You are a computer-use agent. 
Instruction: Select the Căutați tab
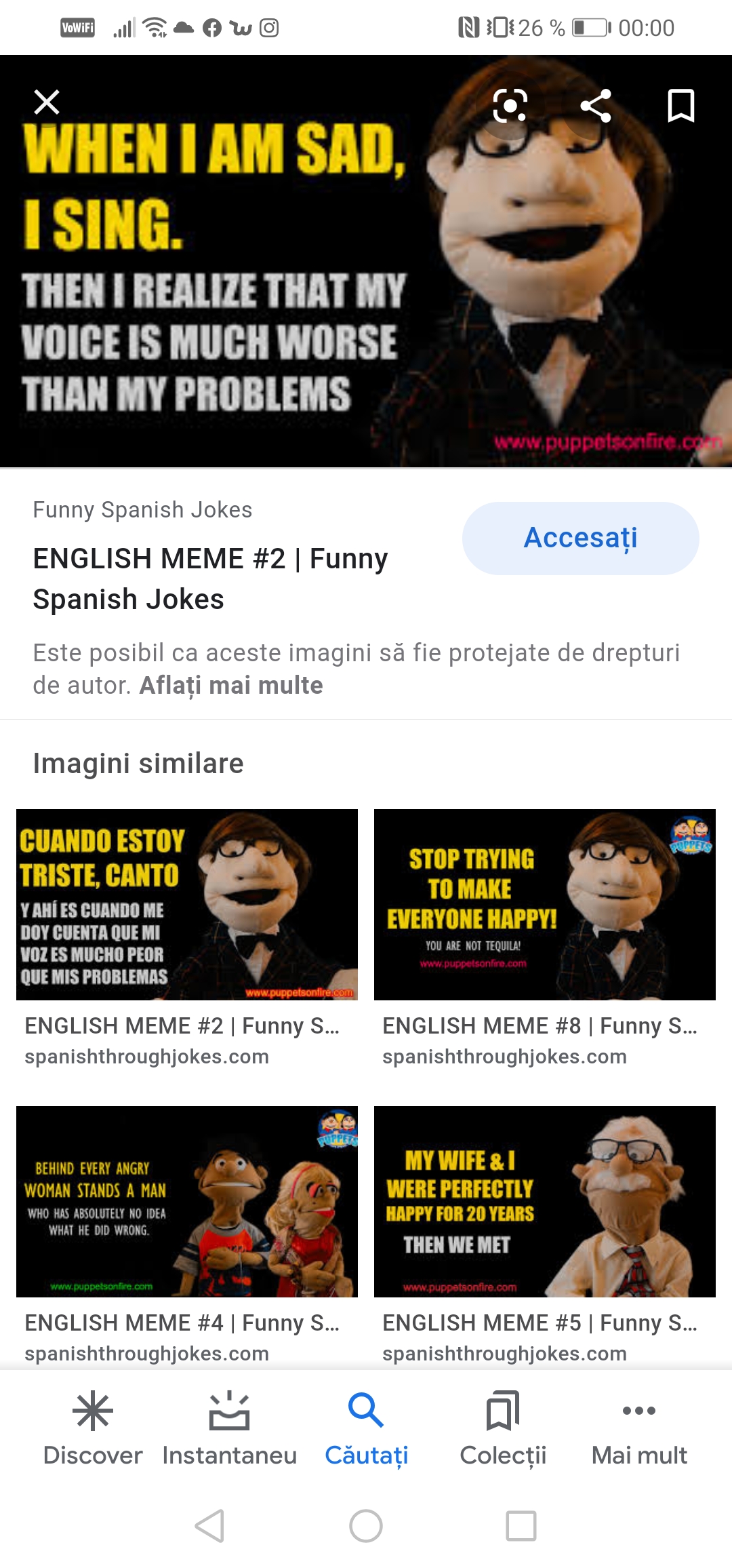point(366,1428)
